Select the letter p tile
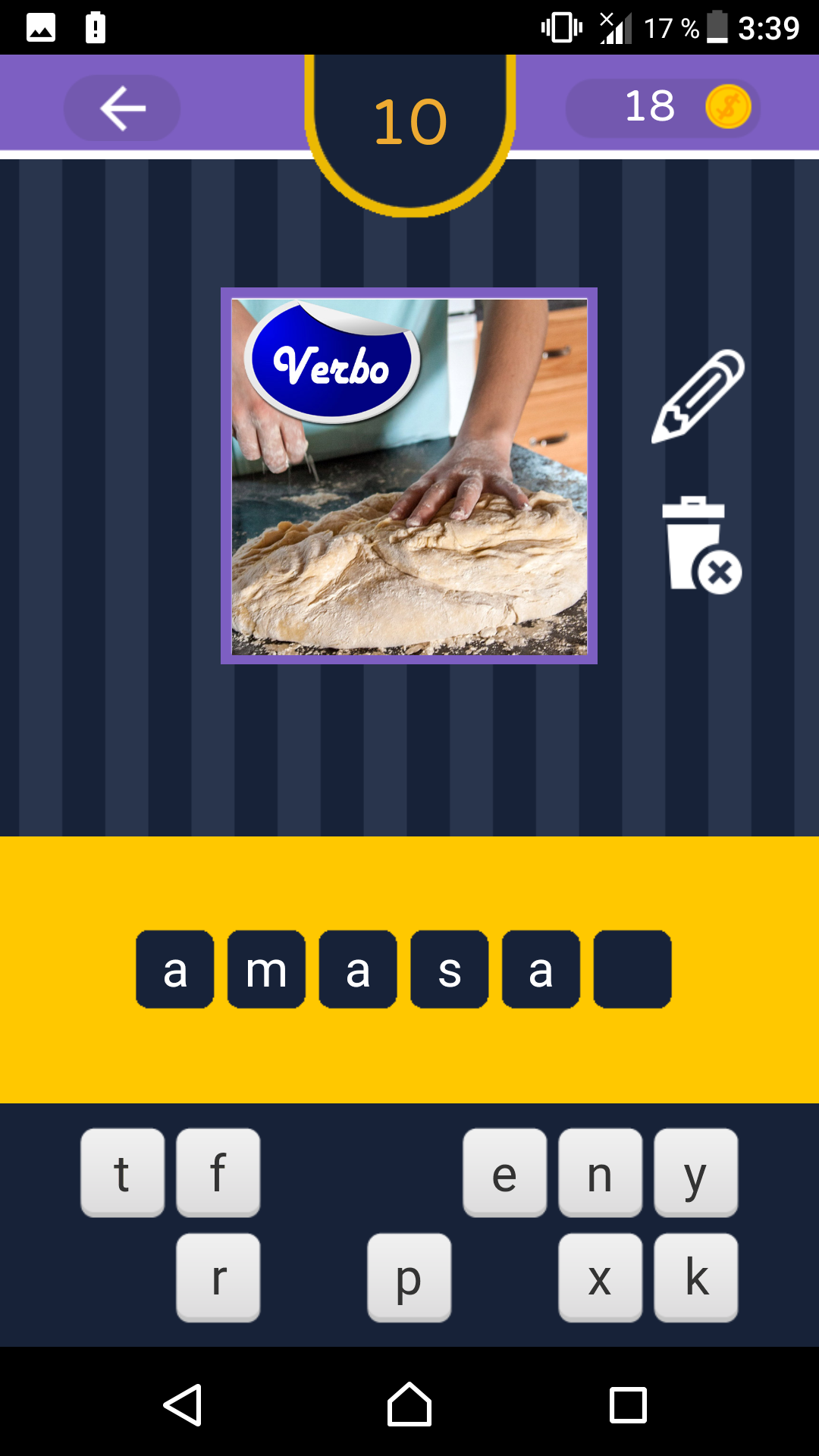 [409, 1277]
